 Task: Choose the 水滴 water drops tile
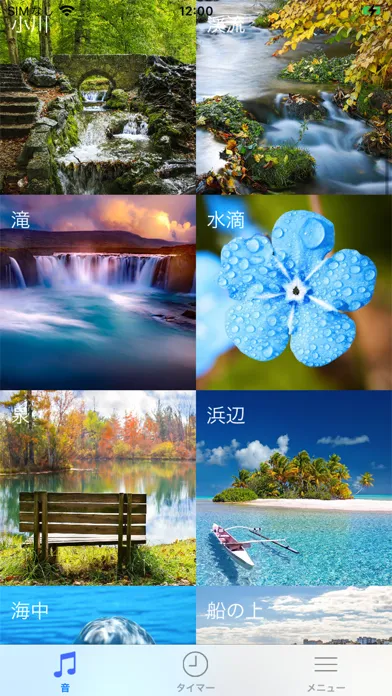point(294,293)
